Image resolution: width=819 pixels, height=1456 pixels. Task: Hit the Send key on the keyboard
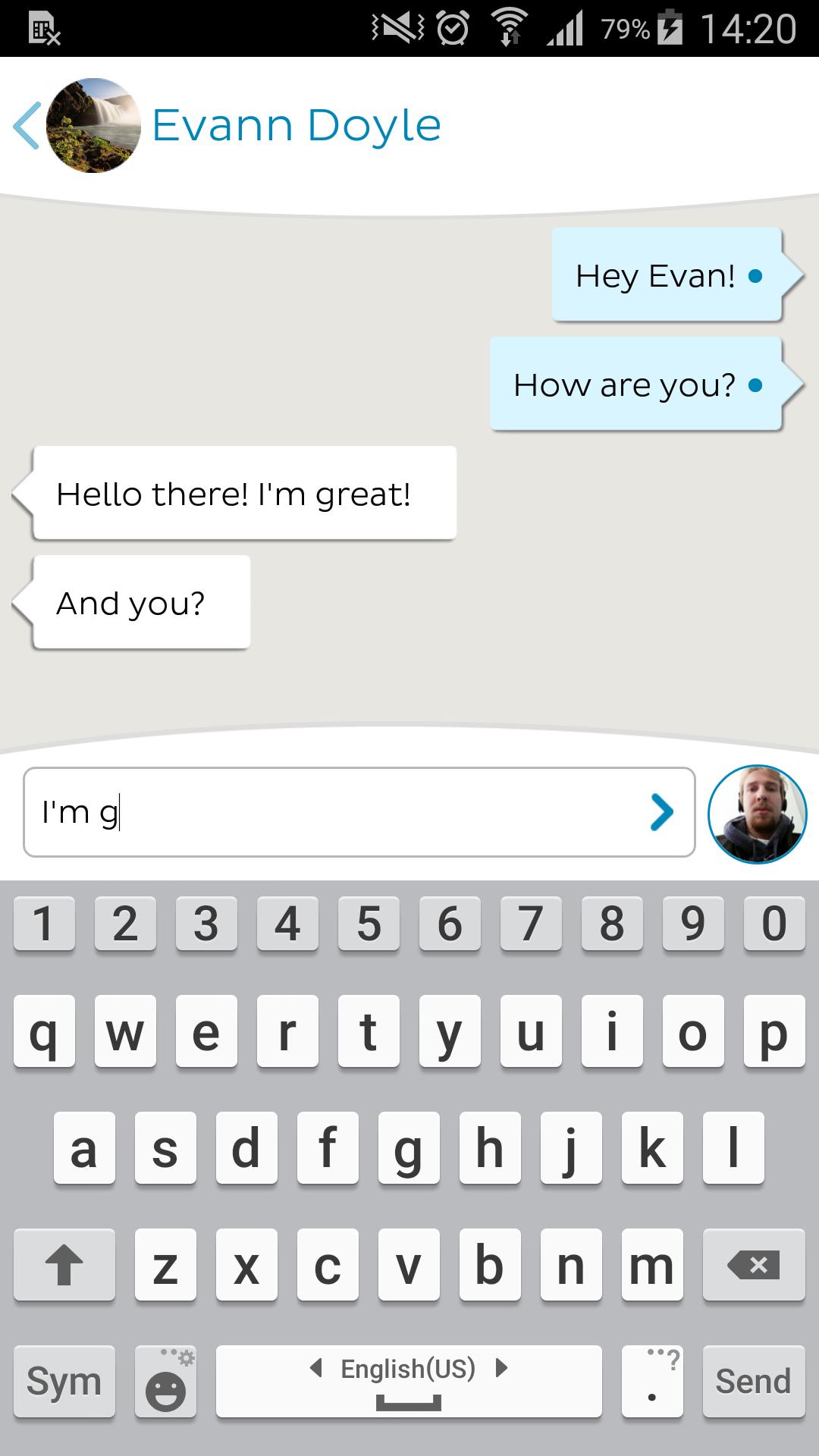(753, 1381)
